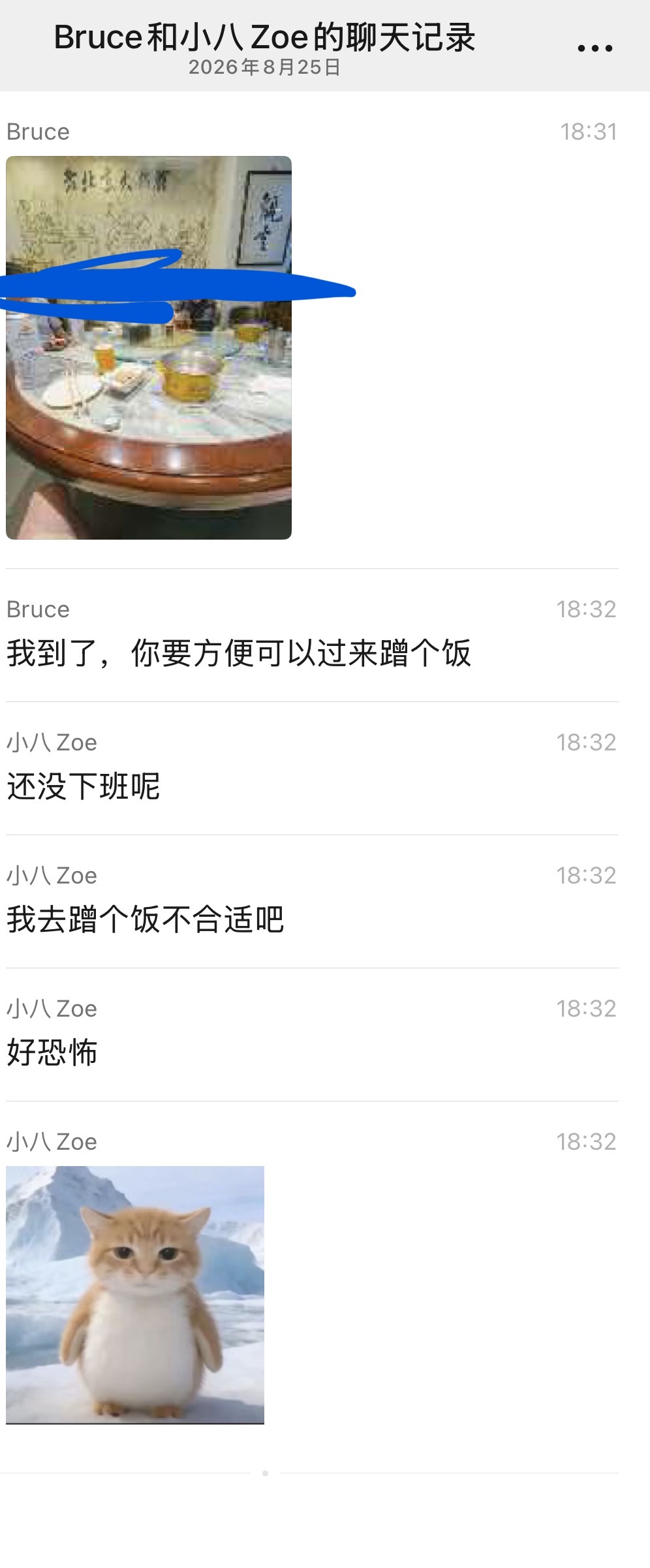View Bruce's restaurant table photo
This screenshot has width=650, height=1568.
[149, 347]
